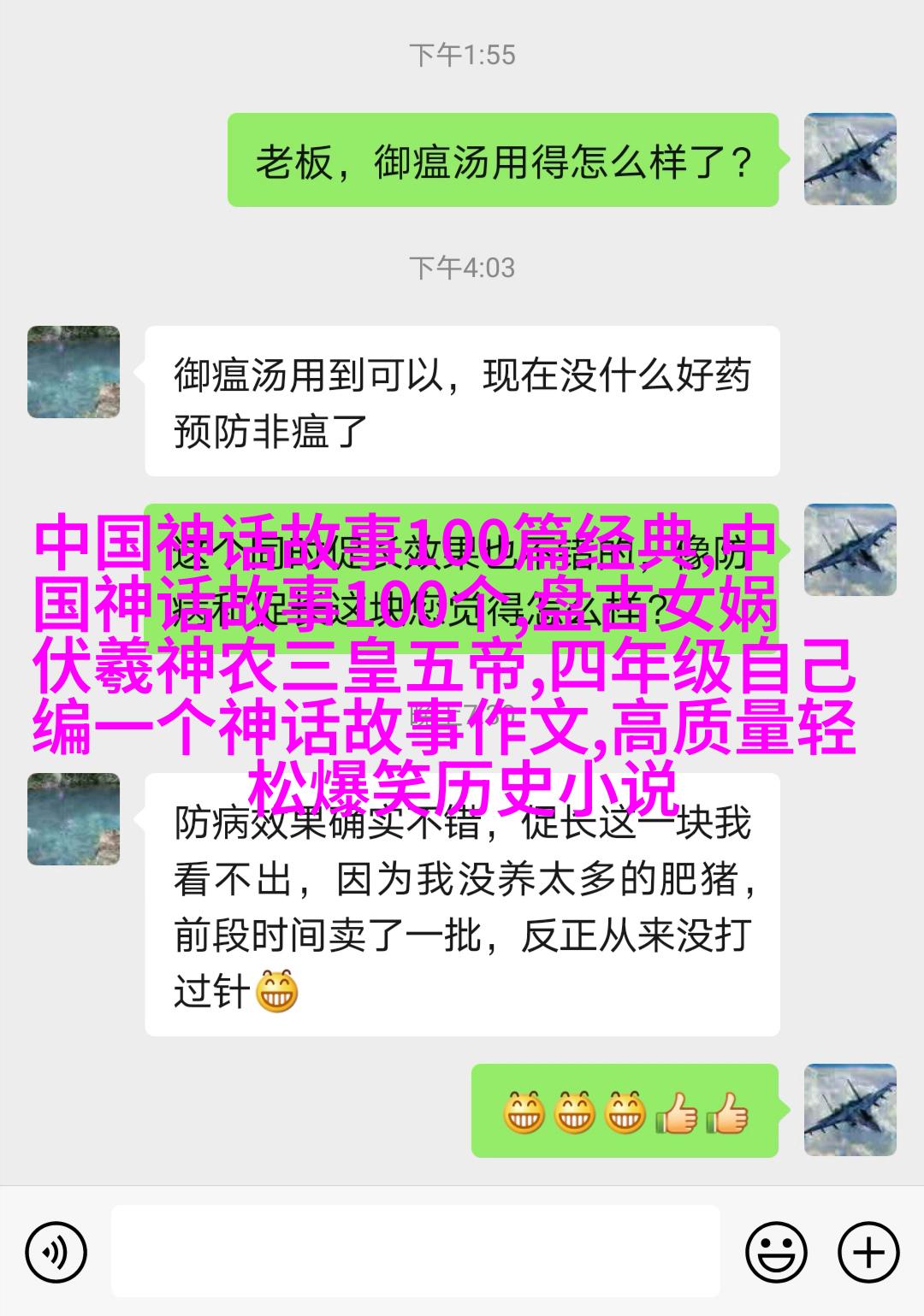
Task: Open the emoji sticker panel
Action: (776, 1253)
